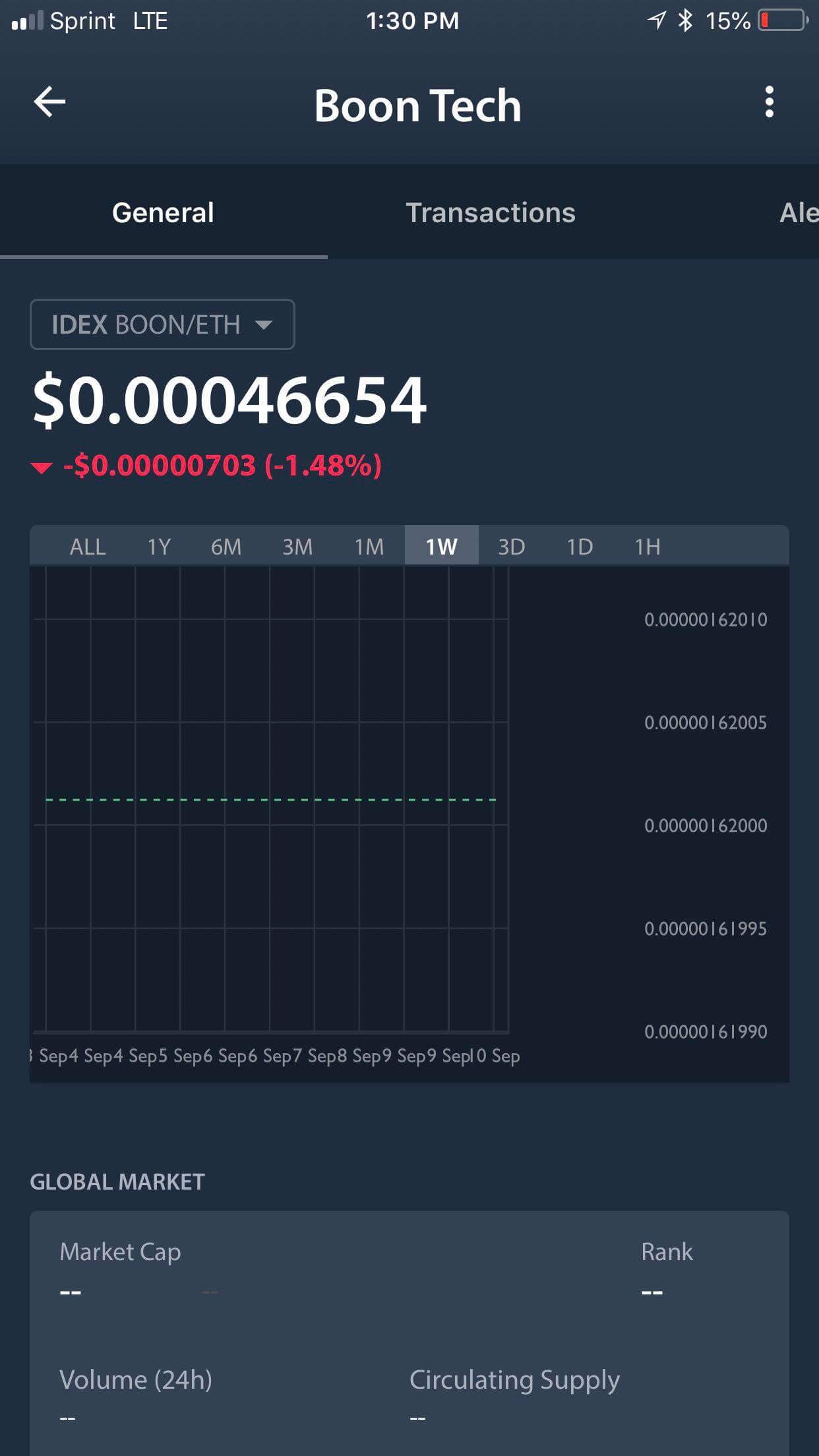This screenshot has width=819, height=1456.
Task: Set chart range to 1Y
Action: tap(159, 547)
